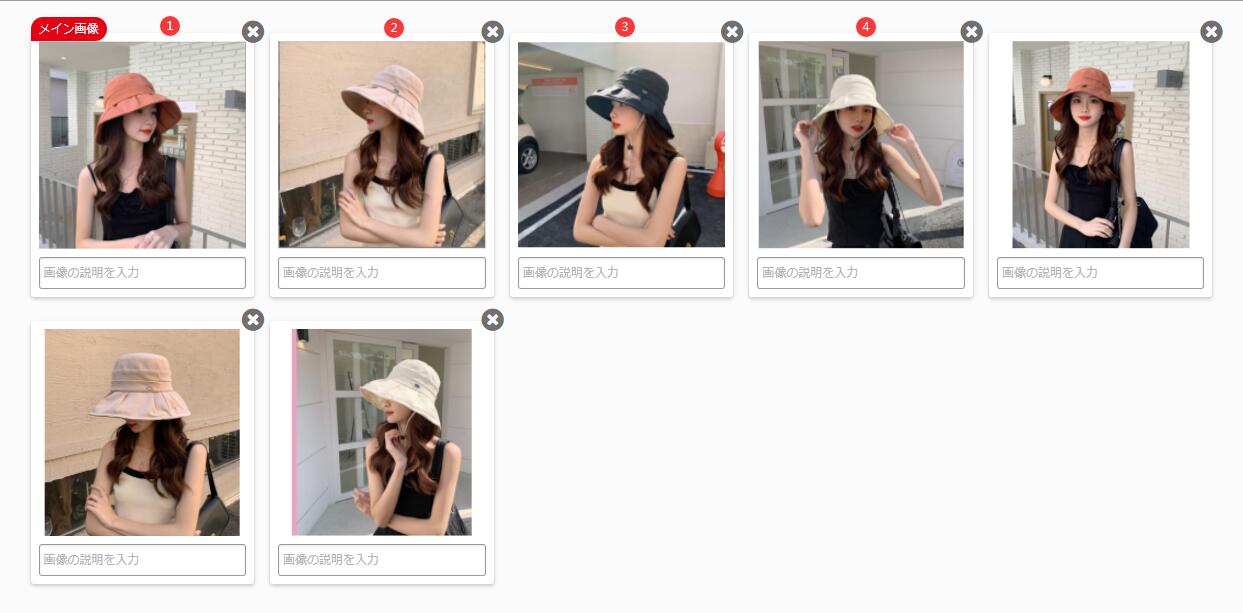
Task: Remove image numbered 2 with beige hat
Action: (x=493, y=32)
